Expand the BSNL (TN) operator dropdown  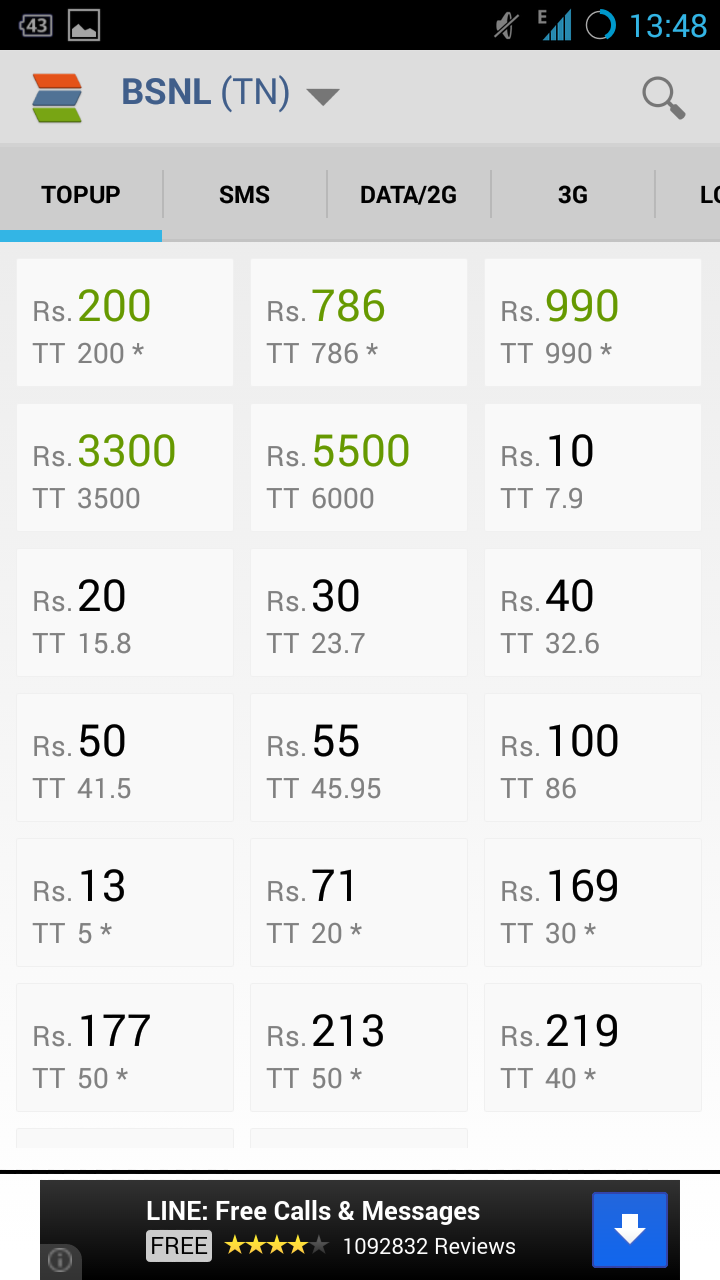tap(230, 94)
